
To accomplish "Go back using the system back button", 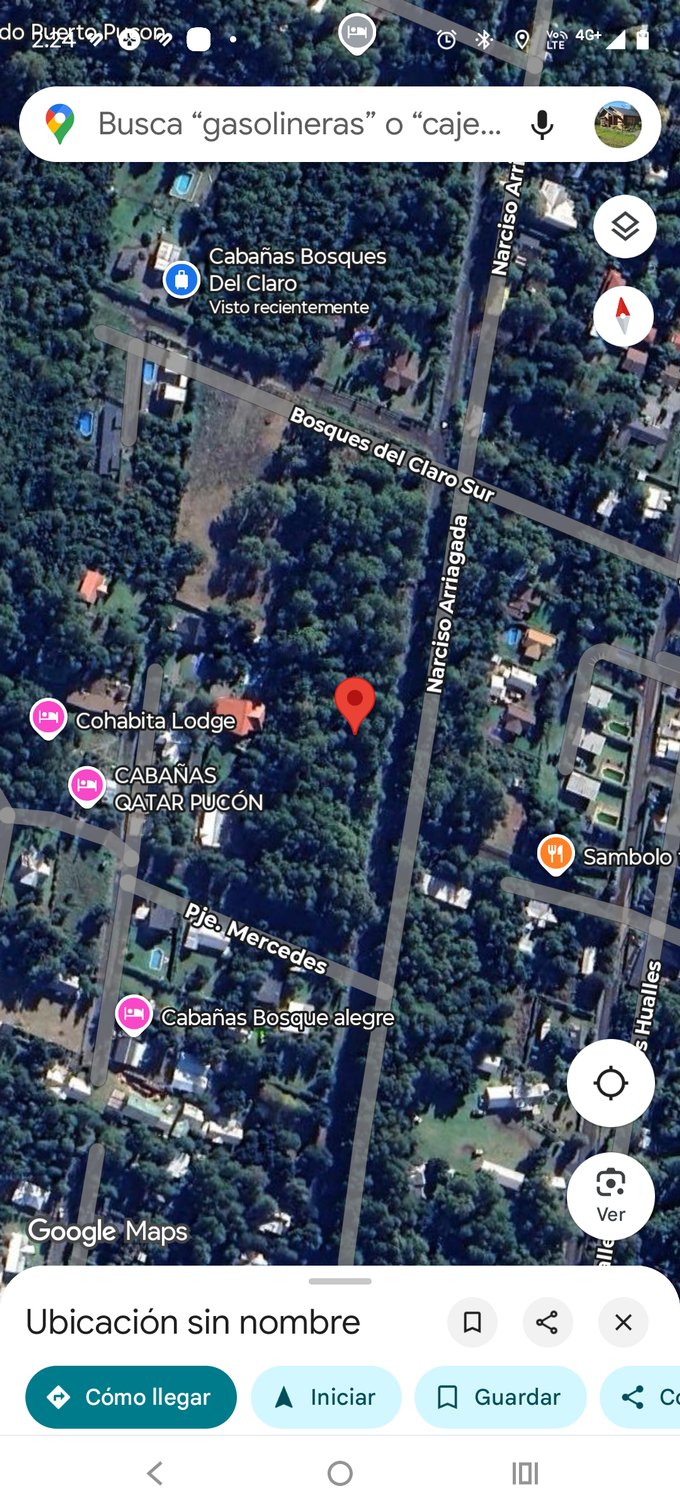I will (154, 1472).
